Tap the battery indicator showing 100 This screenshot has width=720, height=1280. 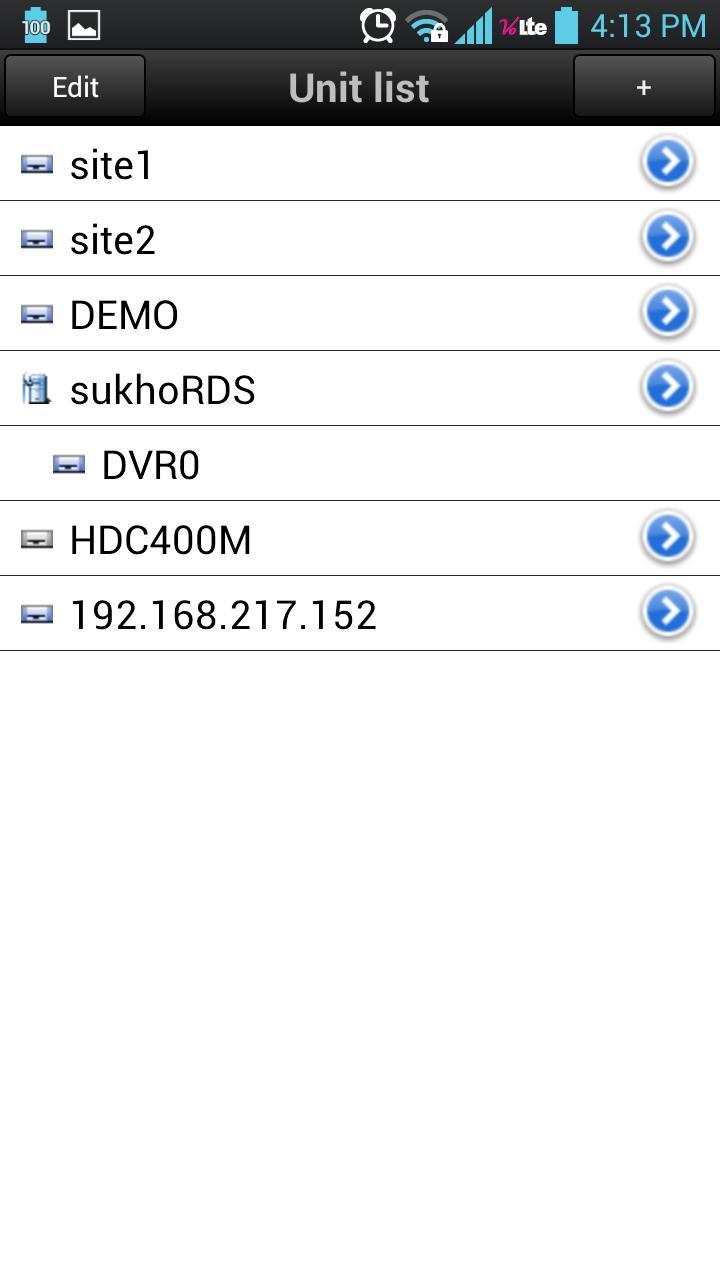pyautogui.click(x=35, y=25)
